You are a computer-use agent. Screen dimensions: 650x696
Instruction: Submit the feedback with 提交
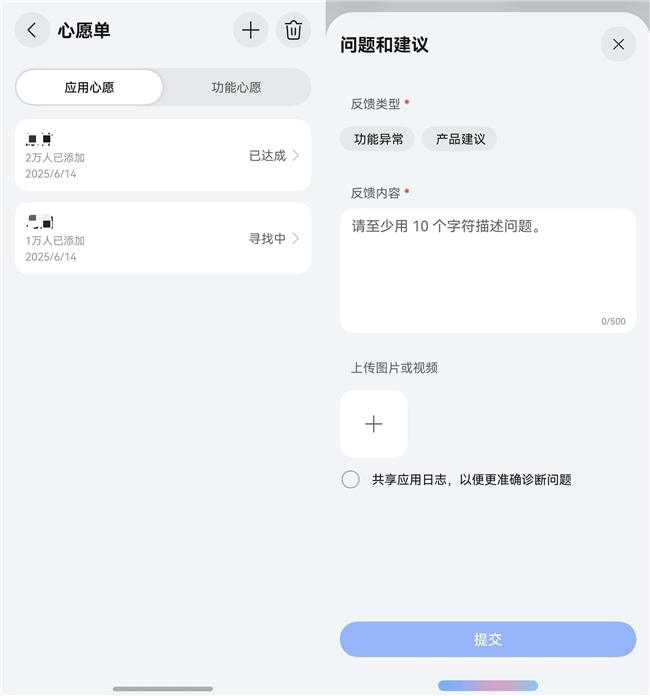(488, 639)
